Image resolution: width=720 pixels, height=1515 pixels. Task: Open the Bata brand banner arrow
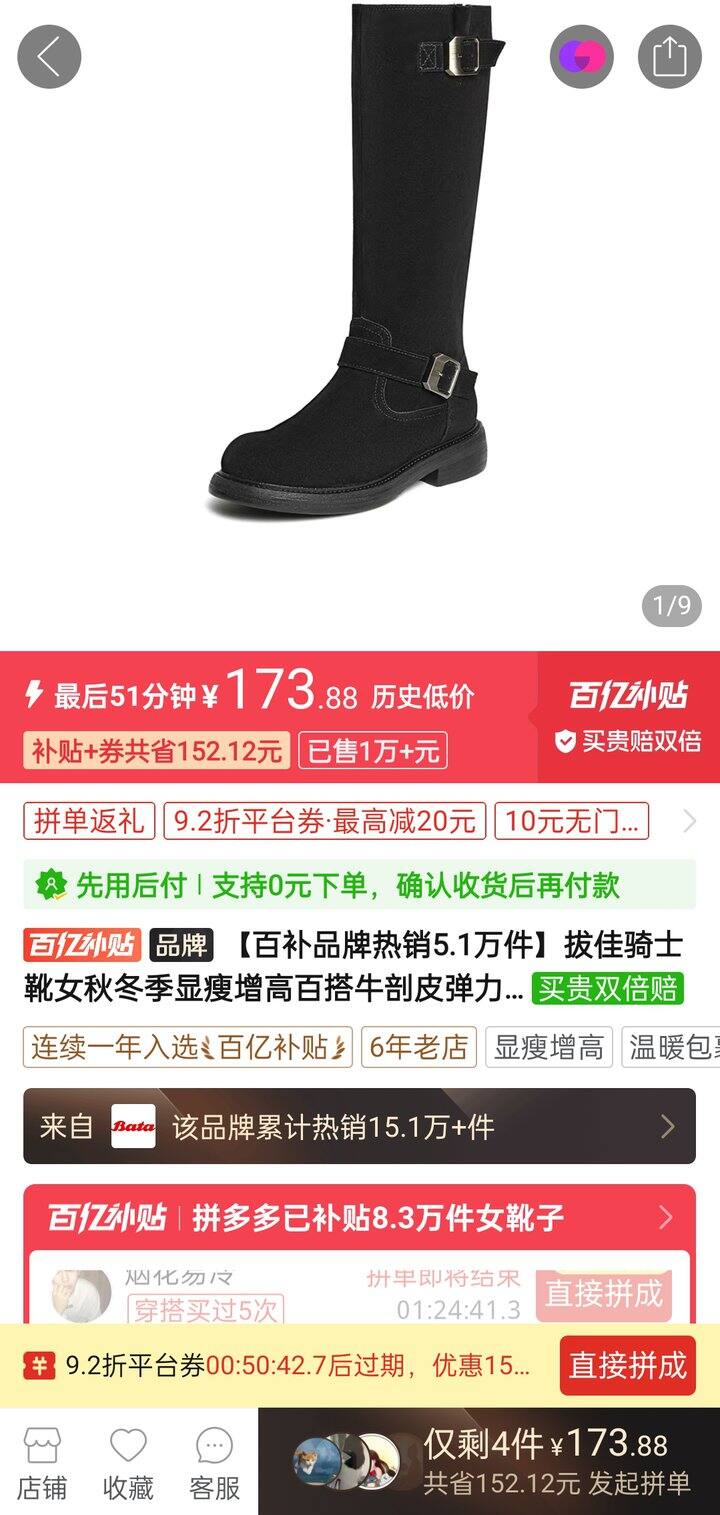point(667,1127)
